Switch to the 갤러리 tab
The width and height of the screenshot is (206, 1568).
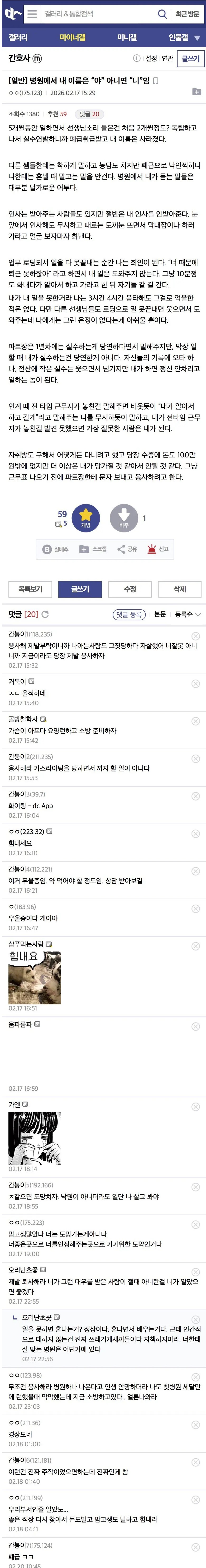18,38
